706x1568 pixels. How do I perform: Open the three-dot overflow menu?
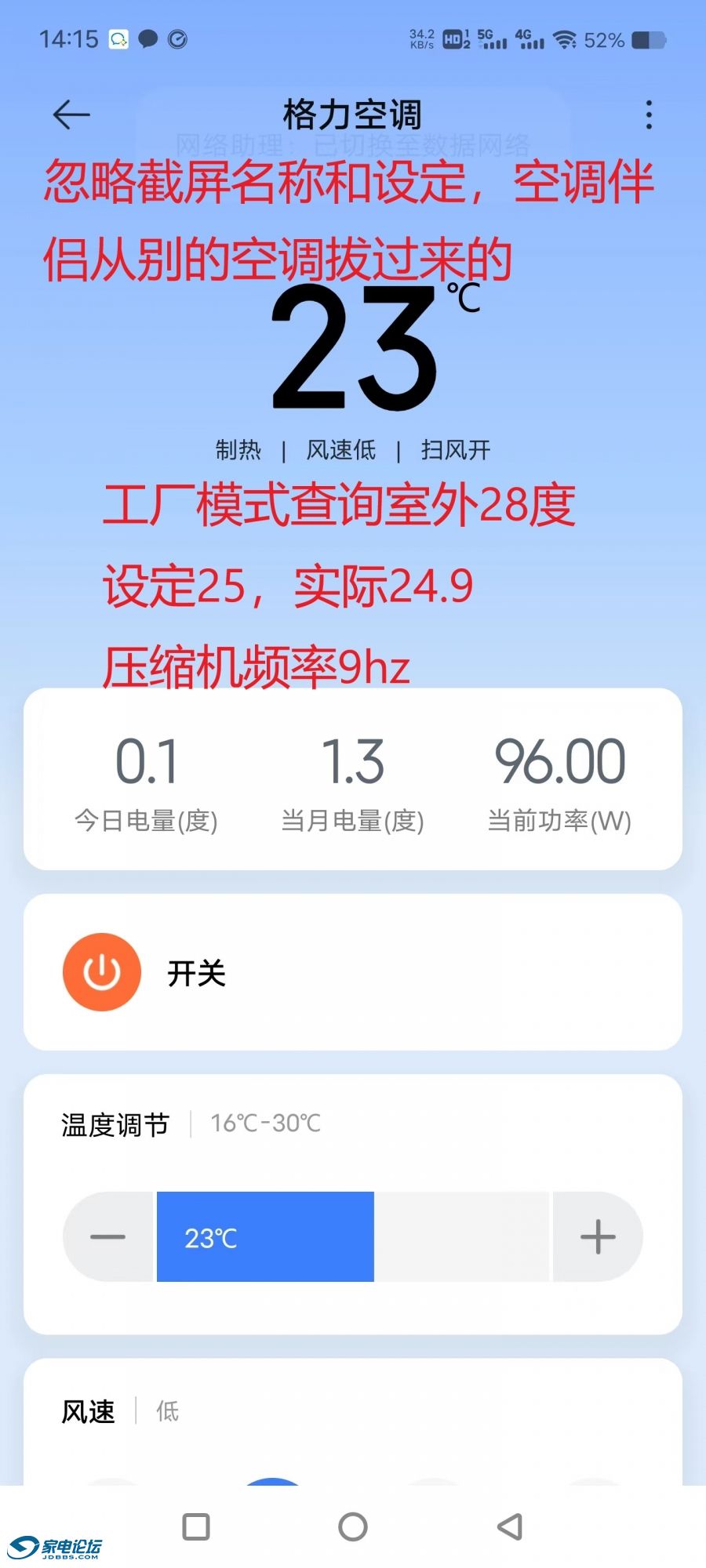point(648,116)
